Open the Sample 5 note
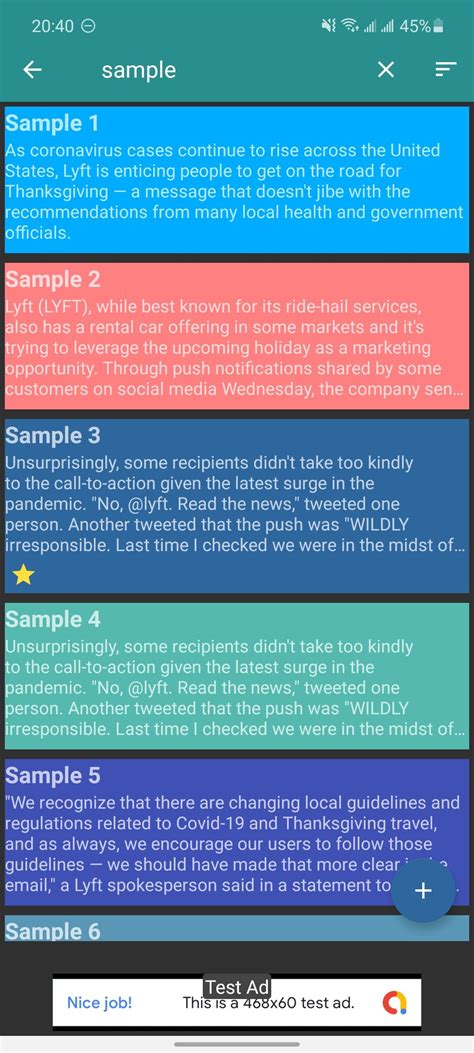 237,832
